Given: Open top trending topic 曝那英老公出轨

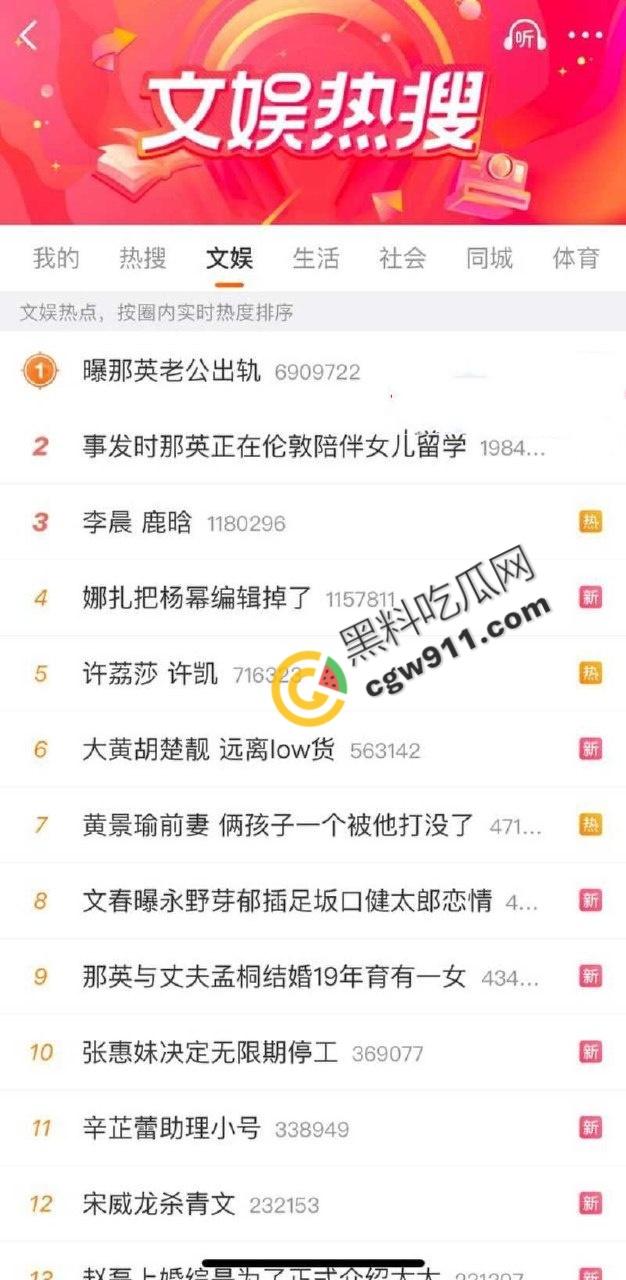Looking at the screenshot, I should (x=171, y=371).
